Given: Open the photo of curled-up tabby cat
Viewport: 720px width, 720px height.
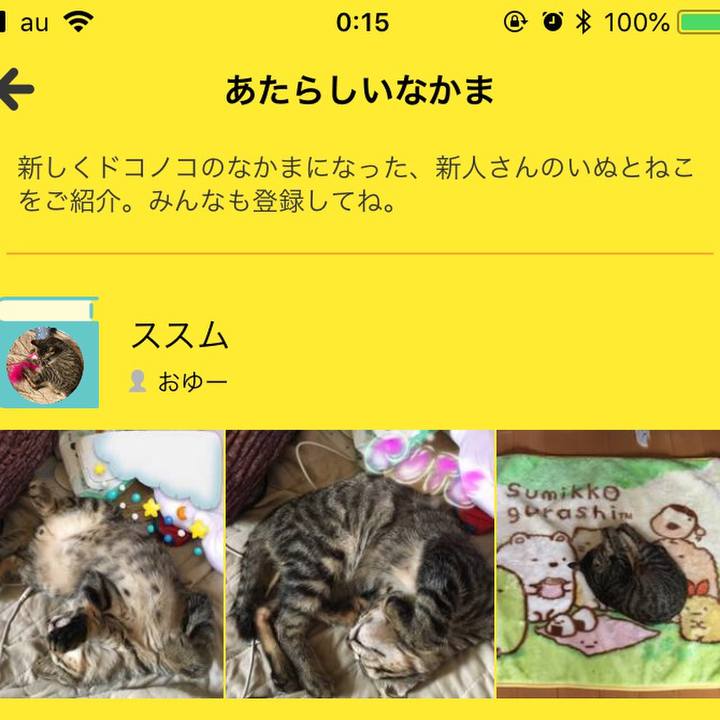Looking at the screenshot, I should [360, 563].
